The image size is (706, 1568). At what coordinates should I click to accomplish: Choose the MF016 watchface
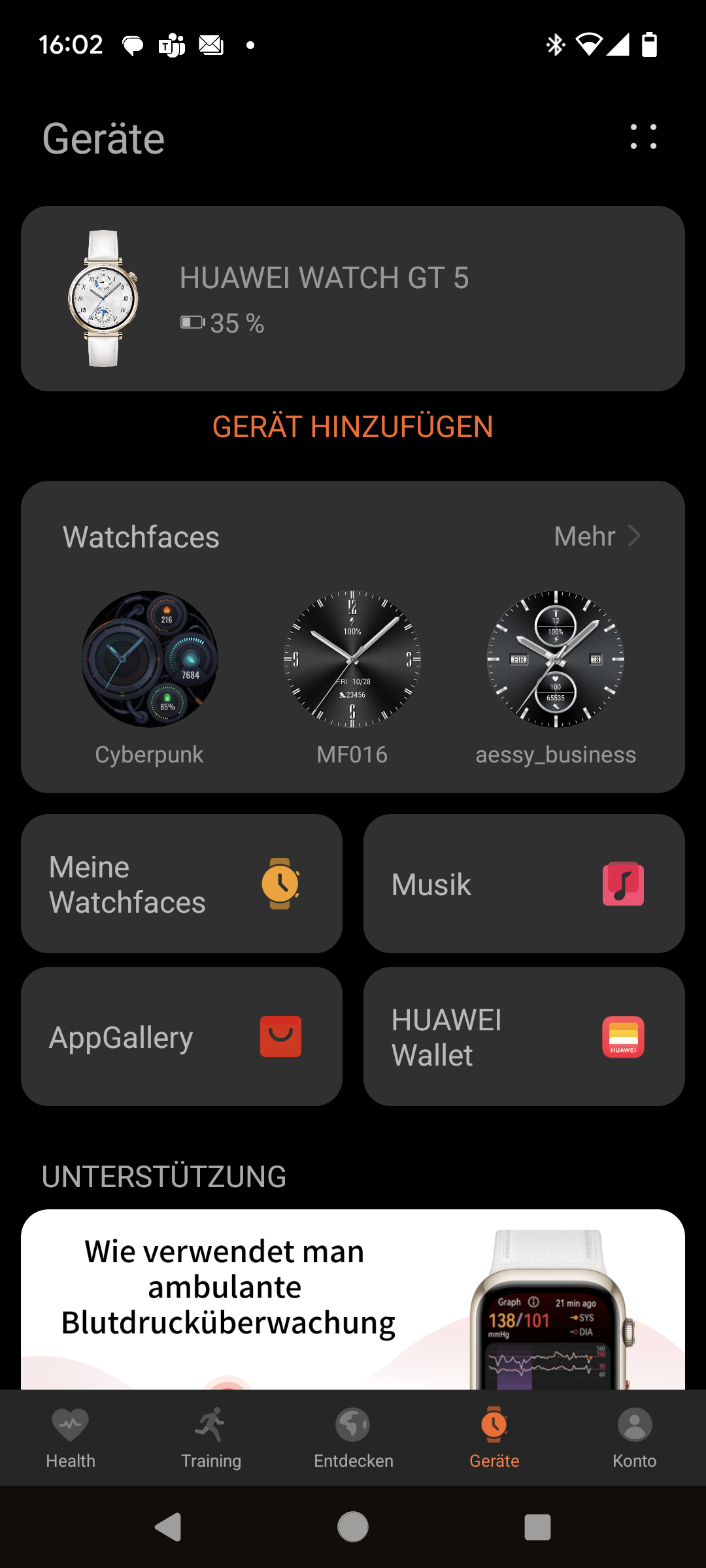pos(352,660)
